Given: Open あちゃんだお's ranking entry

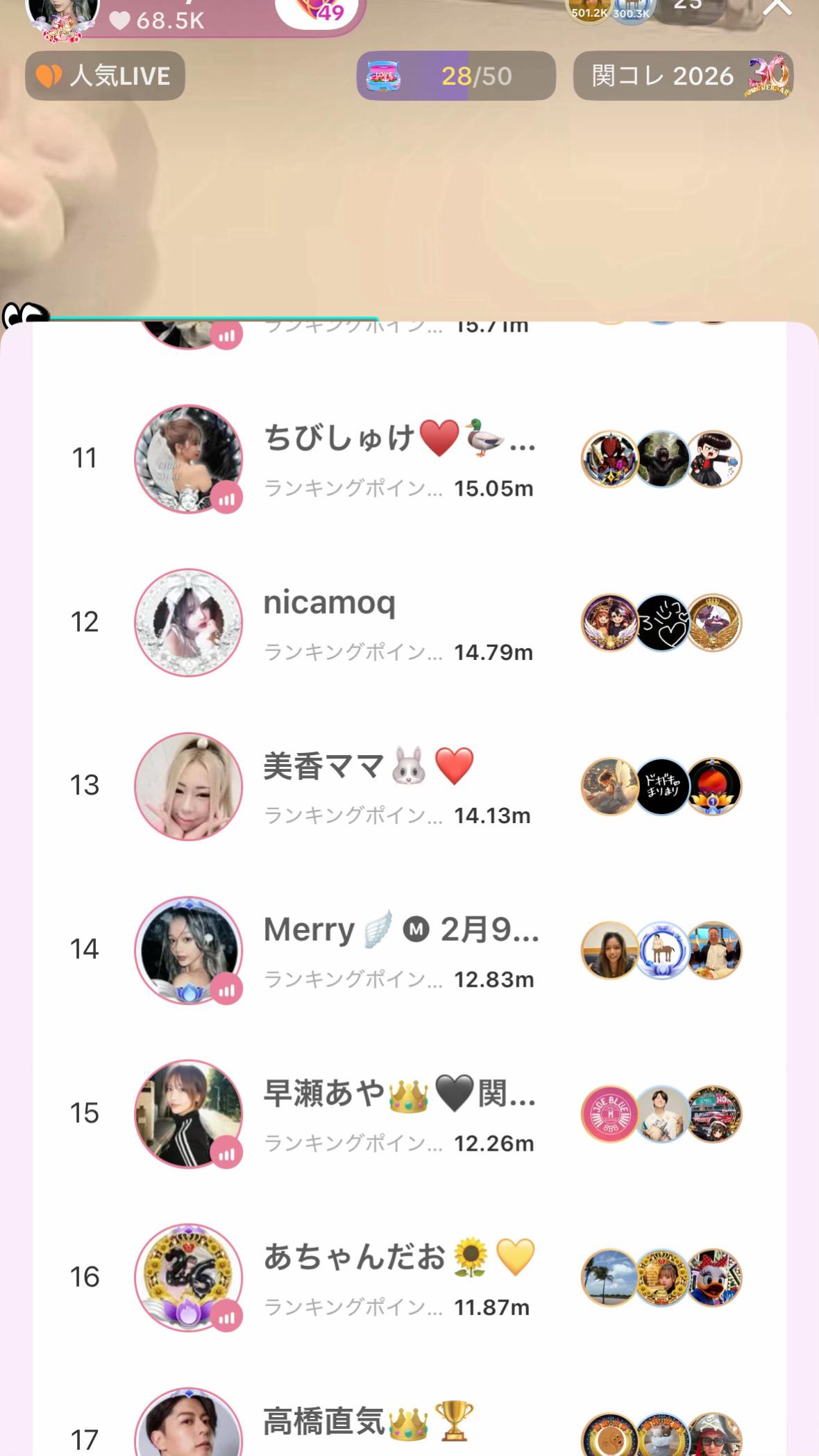Looking at the screenshot, I should pos(409,1278).
